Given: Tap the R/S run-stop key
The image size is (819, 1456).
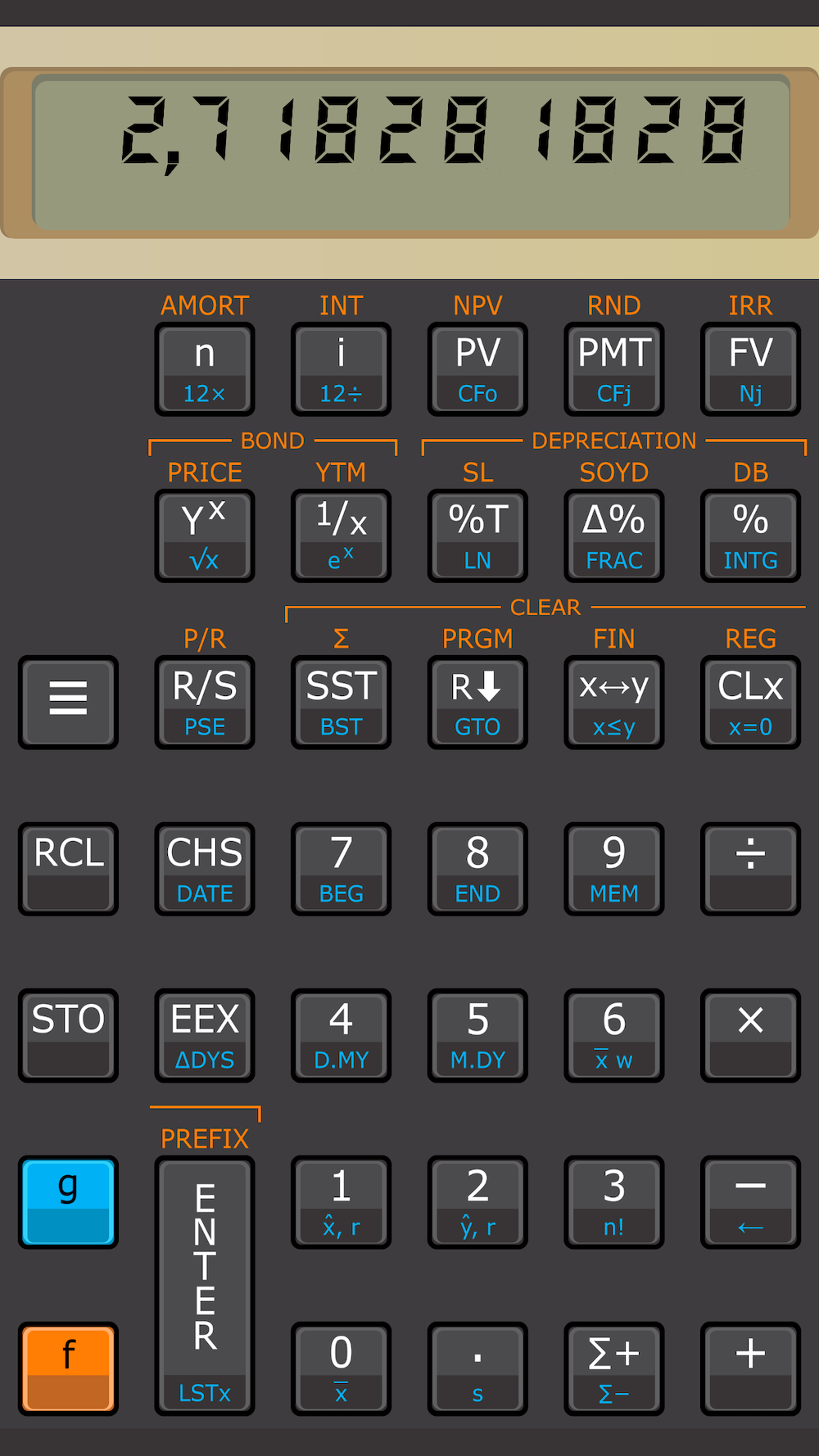Looking at the screenshot, I should click(x=205, y=702).
